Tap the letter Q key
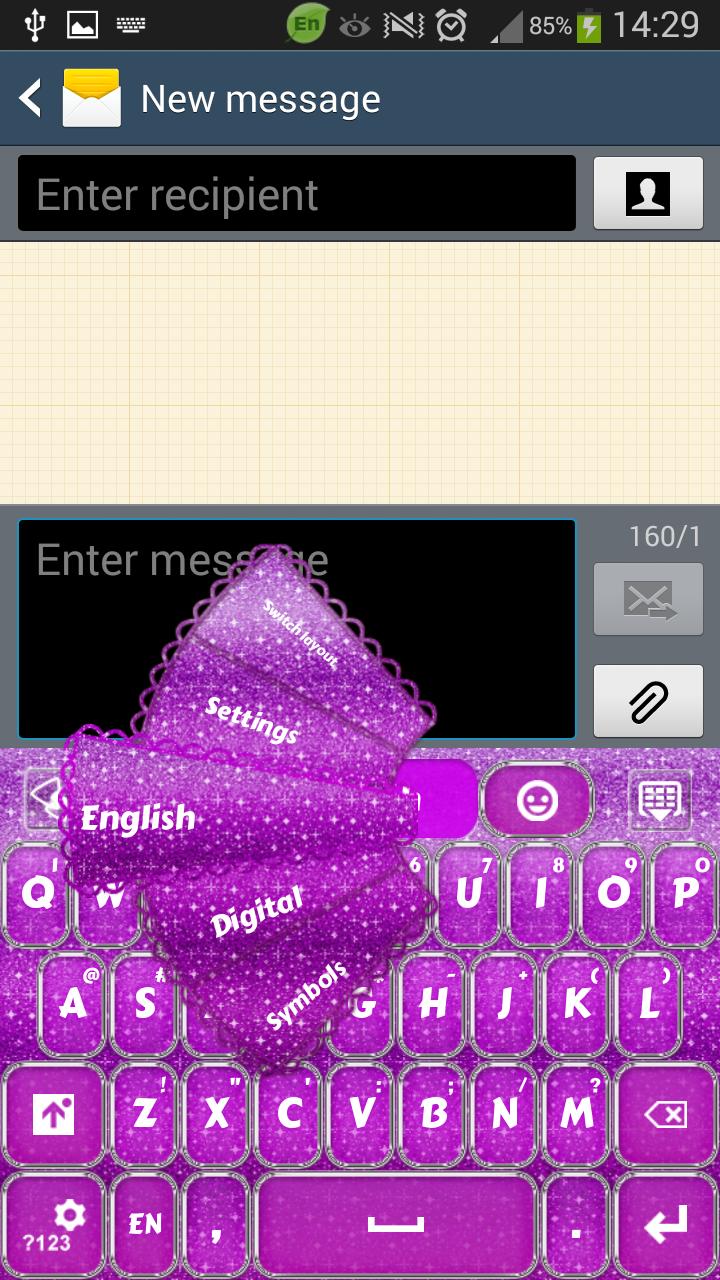This screenshot has width=720, height=1280. click(36, 893)
